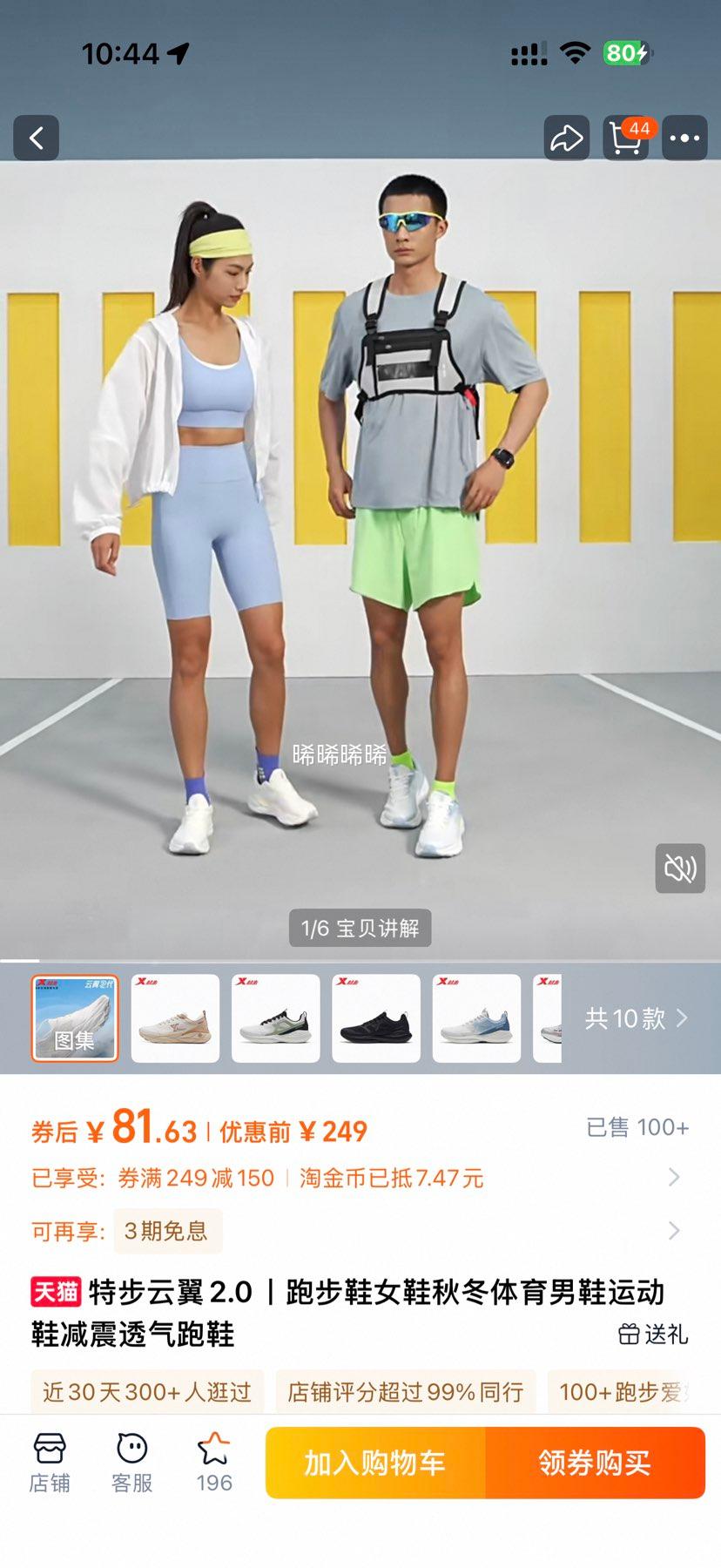
Task: Pick the all-black shoe style
Action: (x=376, y=1018)
